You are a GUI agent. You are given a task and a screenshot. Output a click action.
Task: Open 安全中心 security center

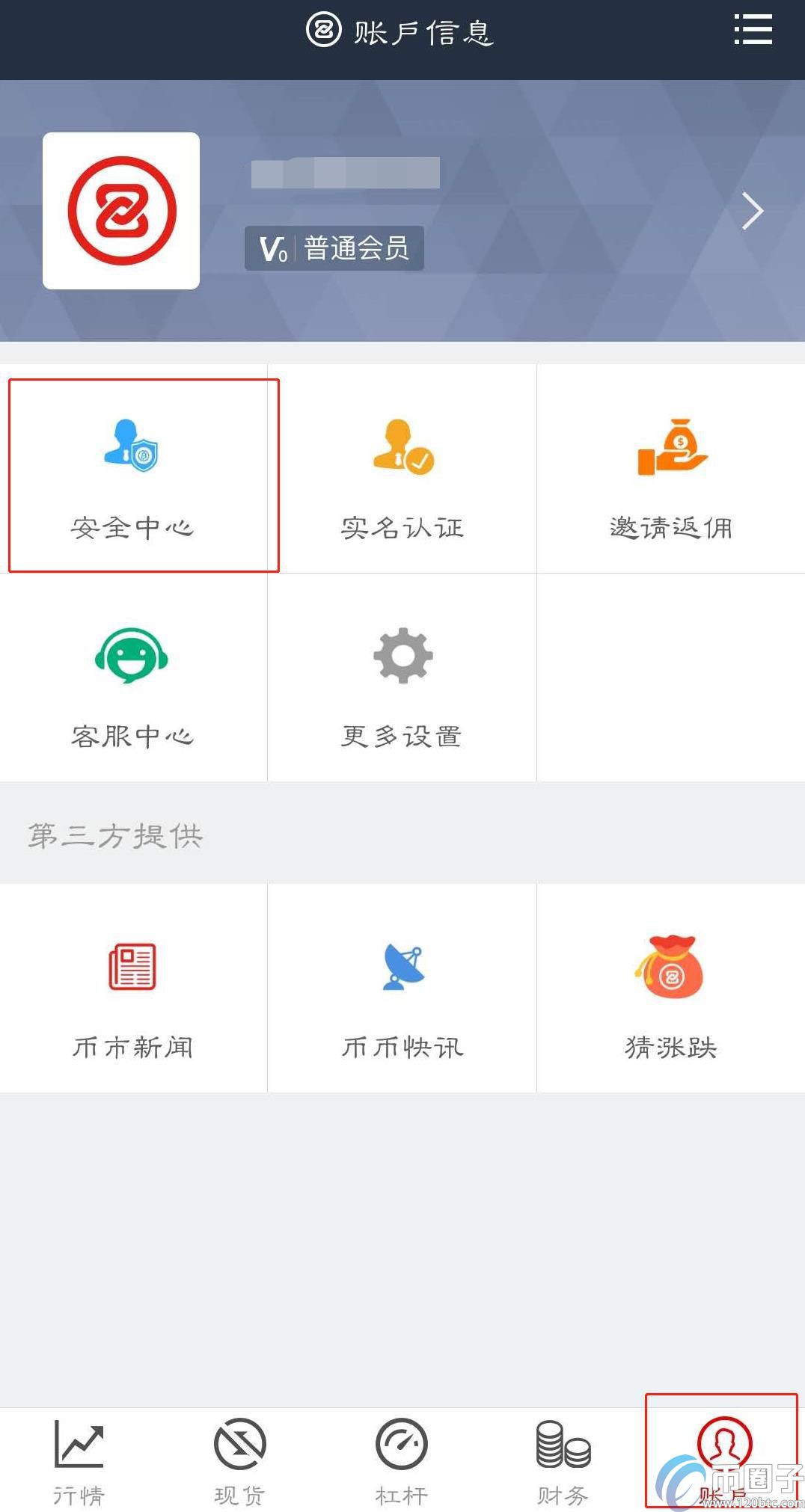(133, 476)
